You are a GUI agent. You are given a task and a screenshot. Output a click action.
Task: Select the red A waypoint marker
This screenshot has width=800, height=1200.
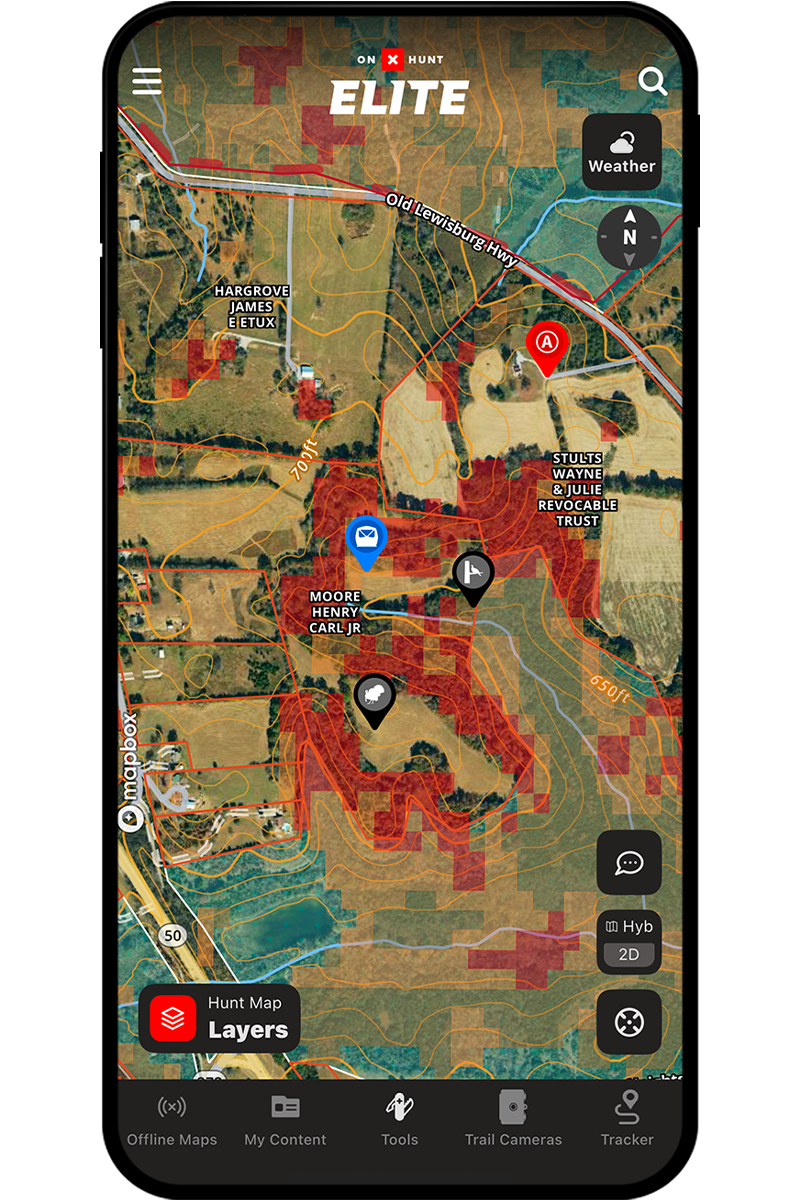pos(546,345)
